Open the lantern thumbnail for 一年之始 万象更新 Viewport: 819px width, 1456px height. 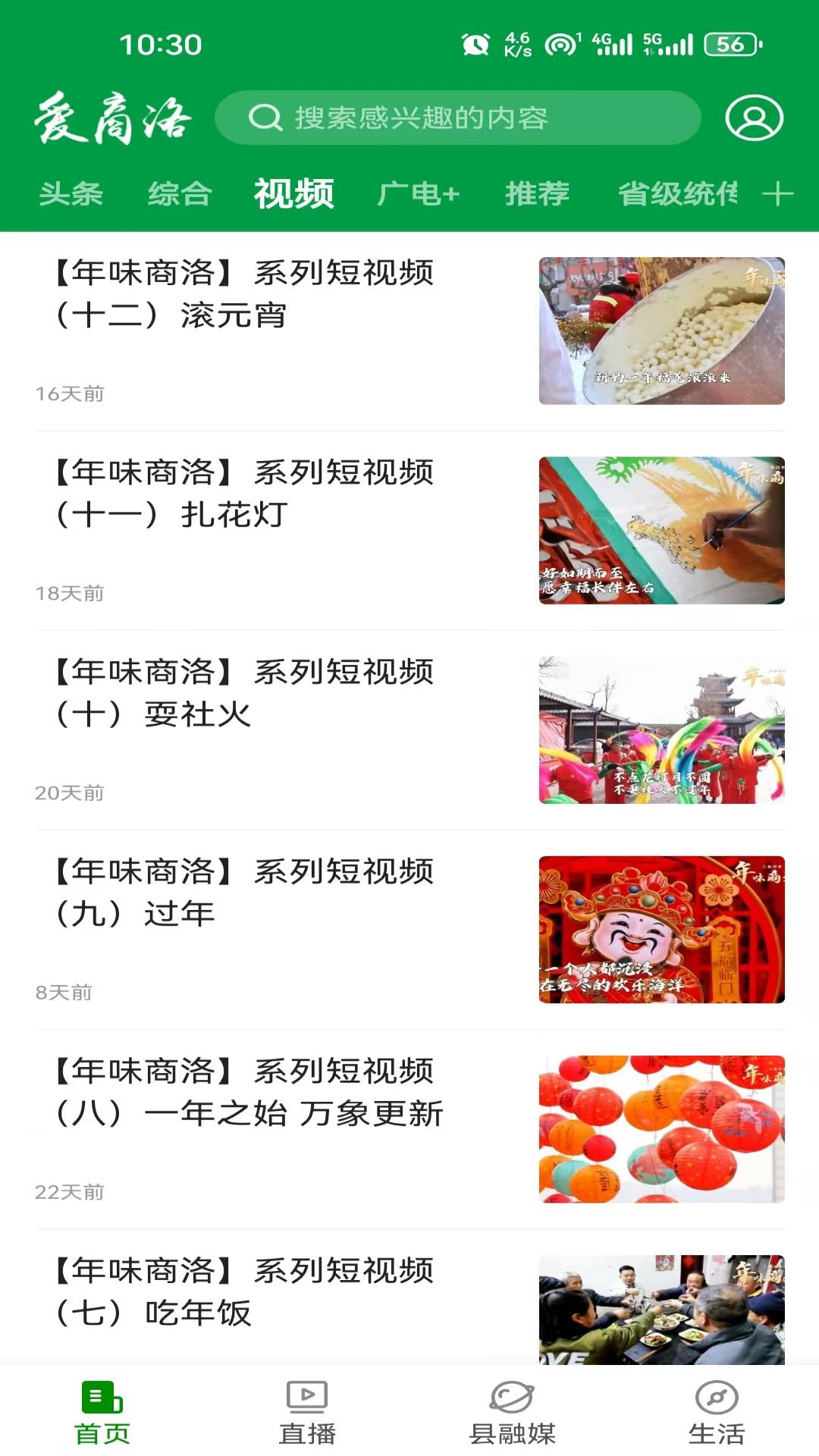(660, 1130)
